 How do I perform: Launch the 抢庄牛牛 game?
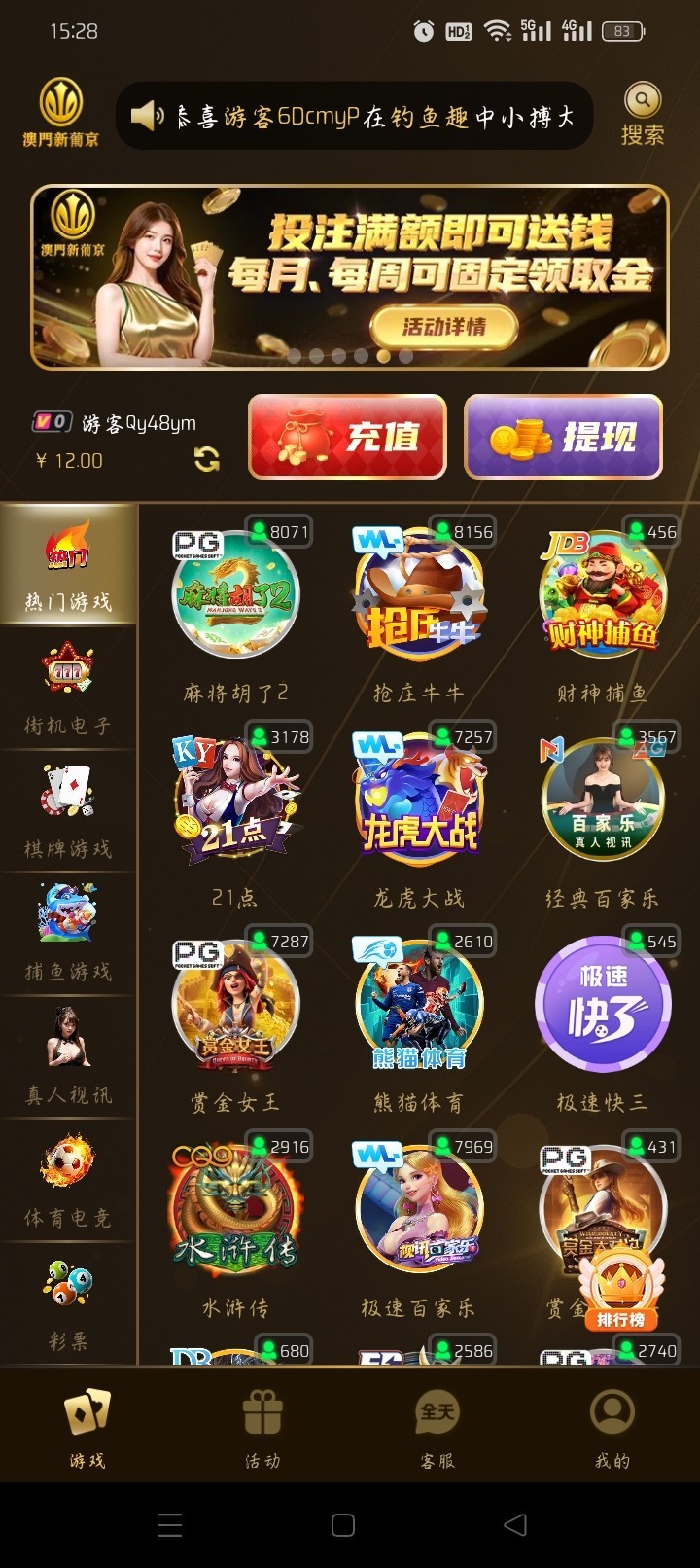coord(419,595)
